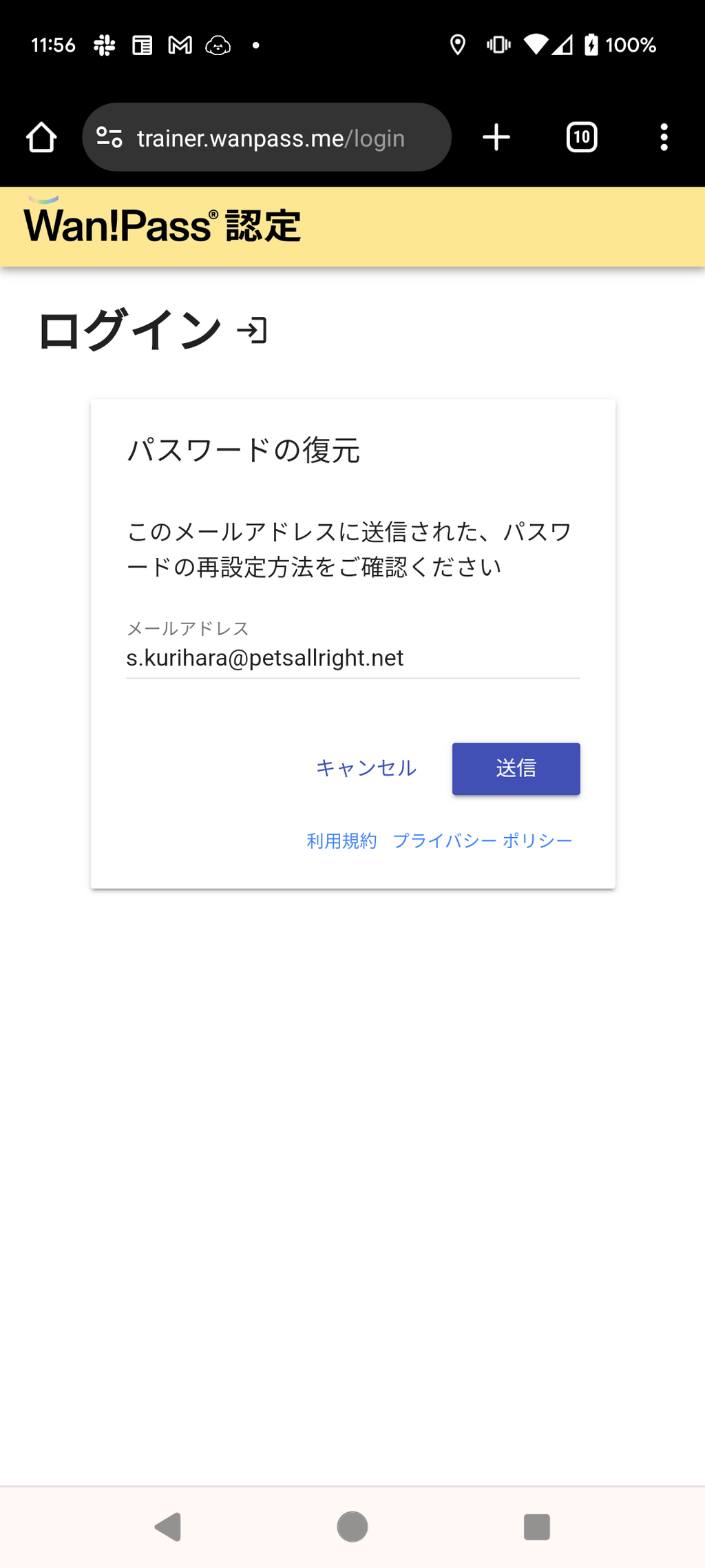Open the プライバシー ポリシー link
The image size is (705, 1568).
483,840
